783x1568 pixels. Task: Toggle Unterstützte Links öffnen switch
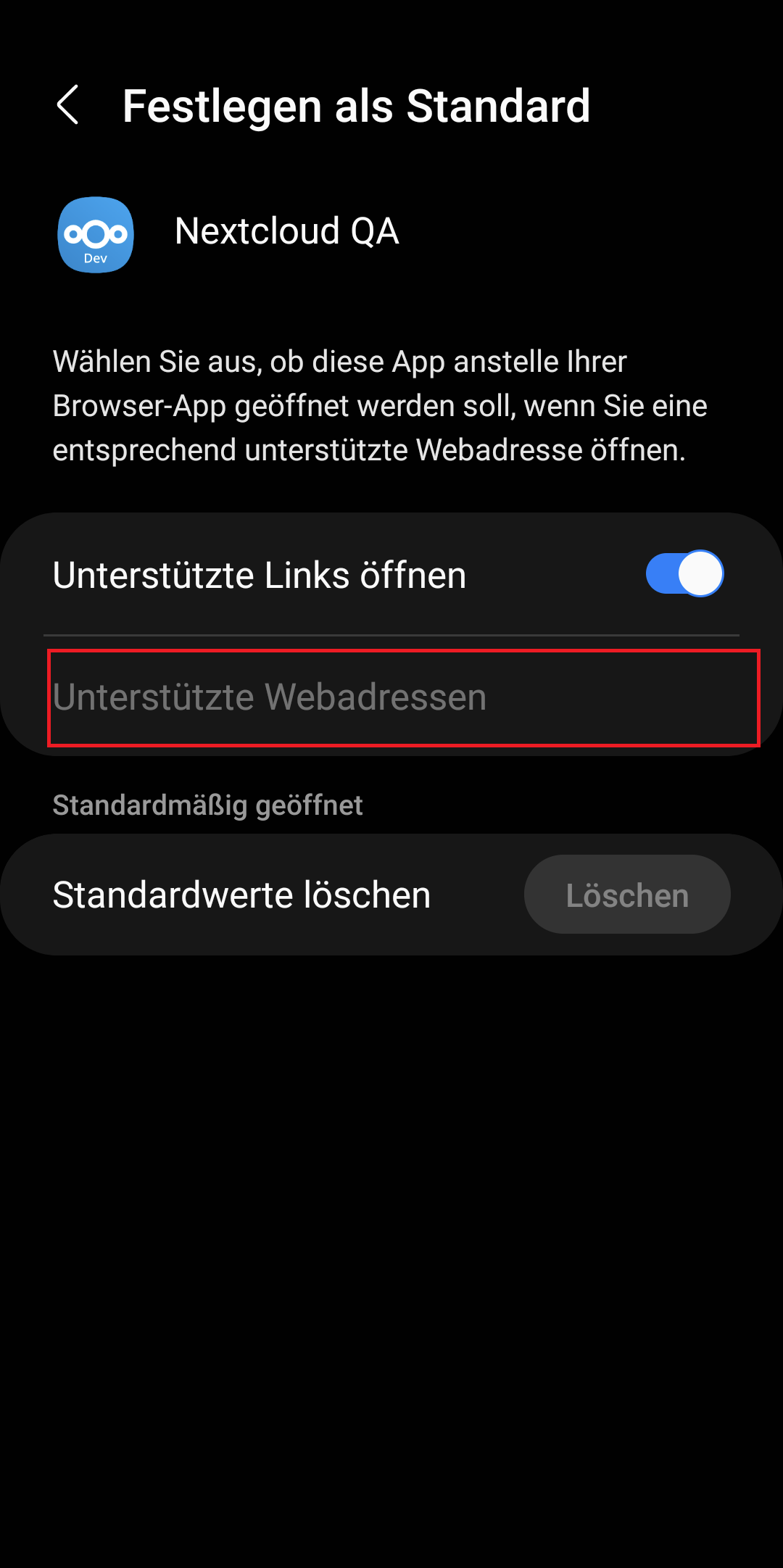click(x=684, y=573)
